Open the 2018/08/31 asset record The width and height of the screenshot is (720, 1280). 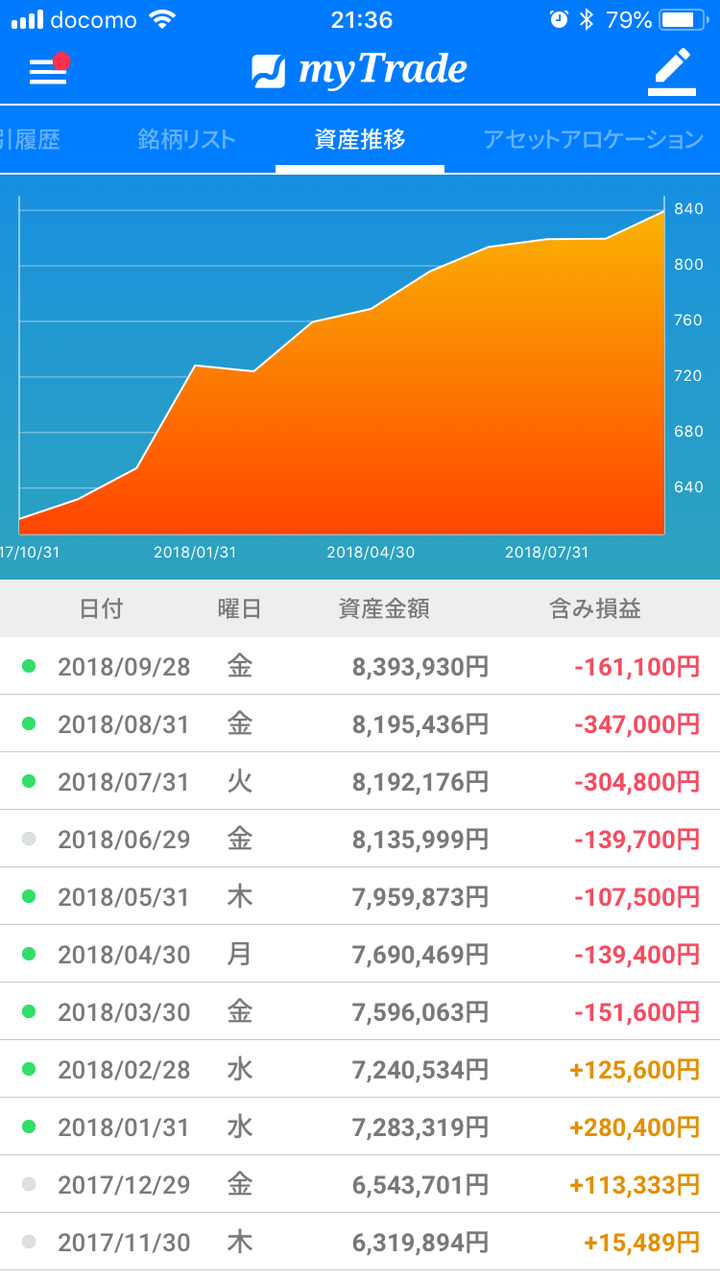click(x=360, y=724)
